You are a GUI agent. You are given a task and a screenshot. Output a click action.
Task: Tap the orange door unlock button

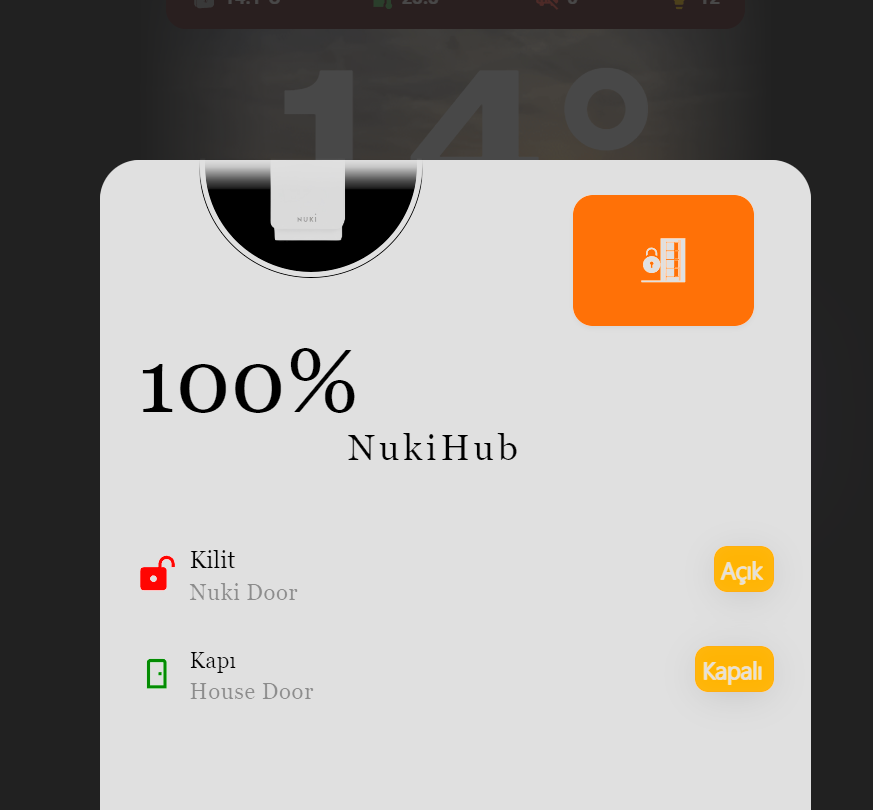(x=663, y=260)
